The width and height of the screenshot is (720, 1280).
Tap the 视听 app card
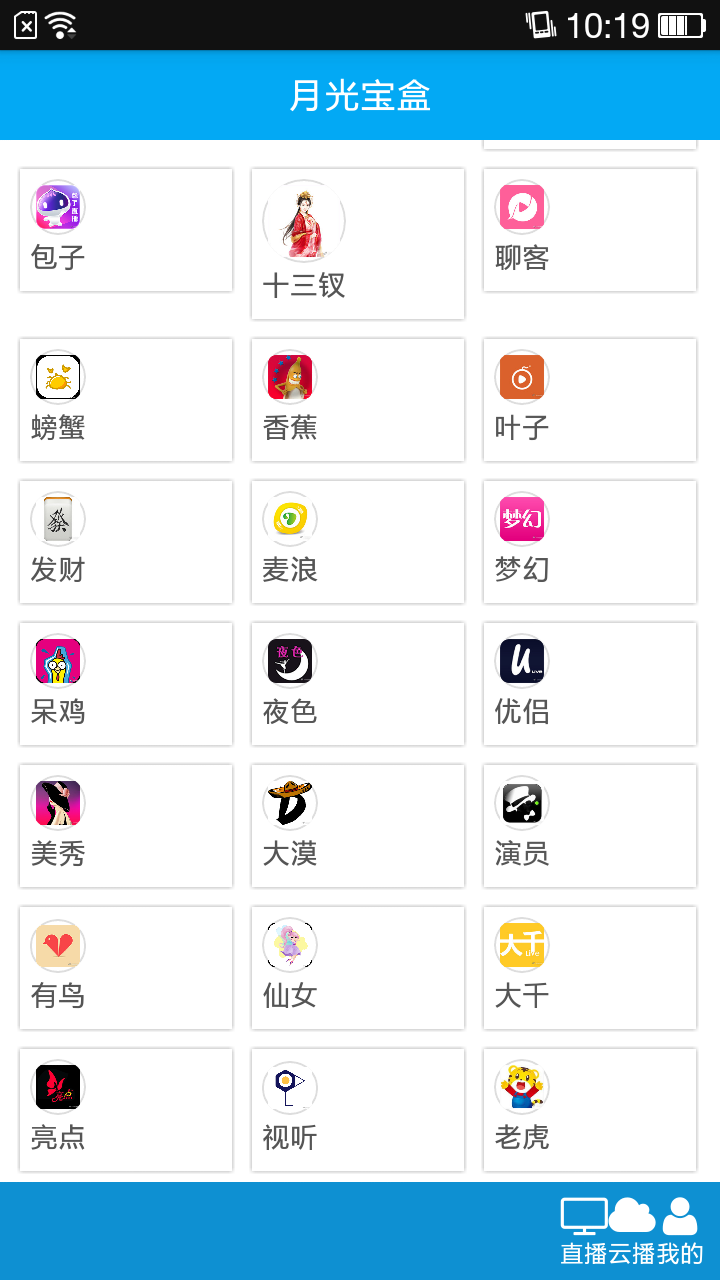tap(357, 1110)
